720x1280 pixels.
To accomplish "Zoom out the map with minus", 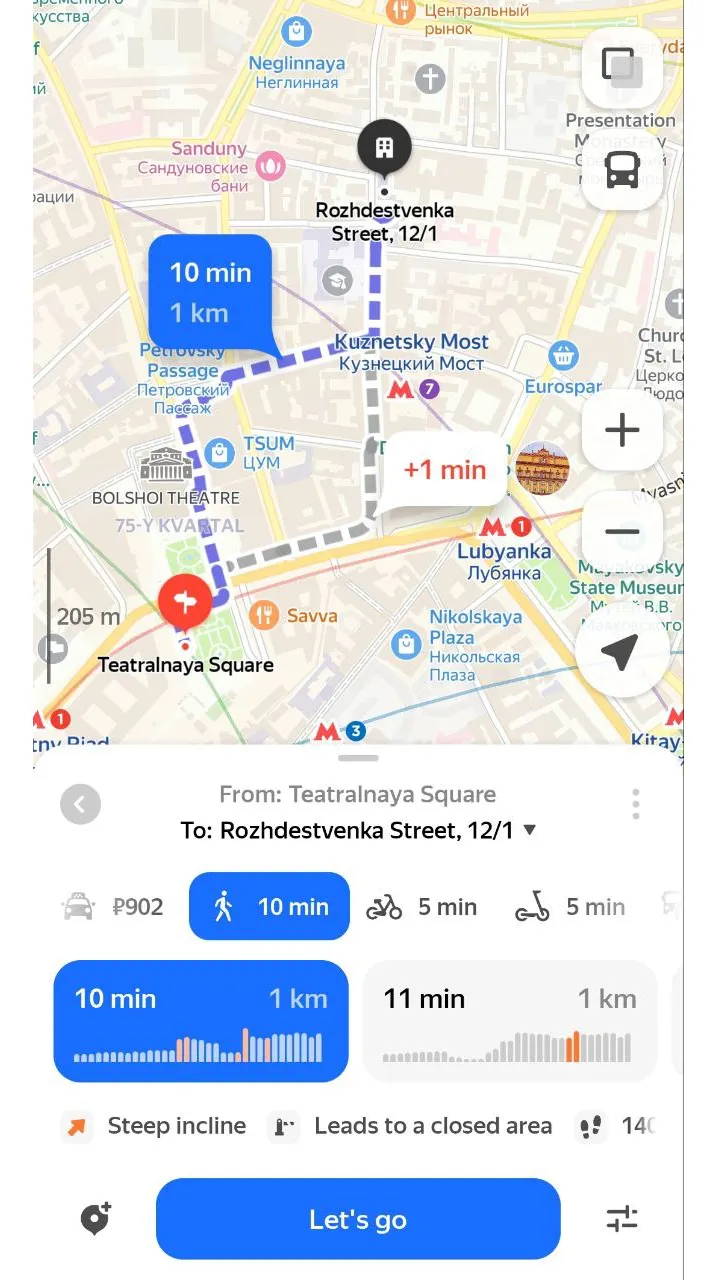I will [x=622, y=532].
